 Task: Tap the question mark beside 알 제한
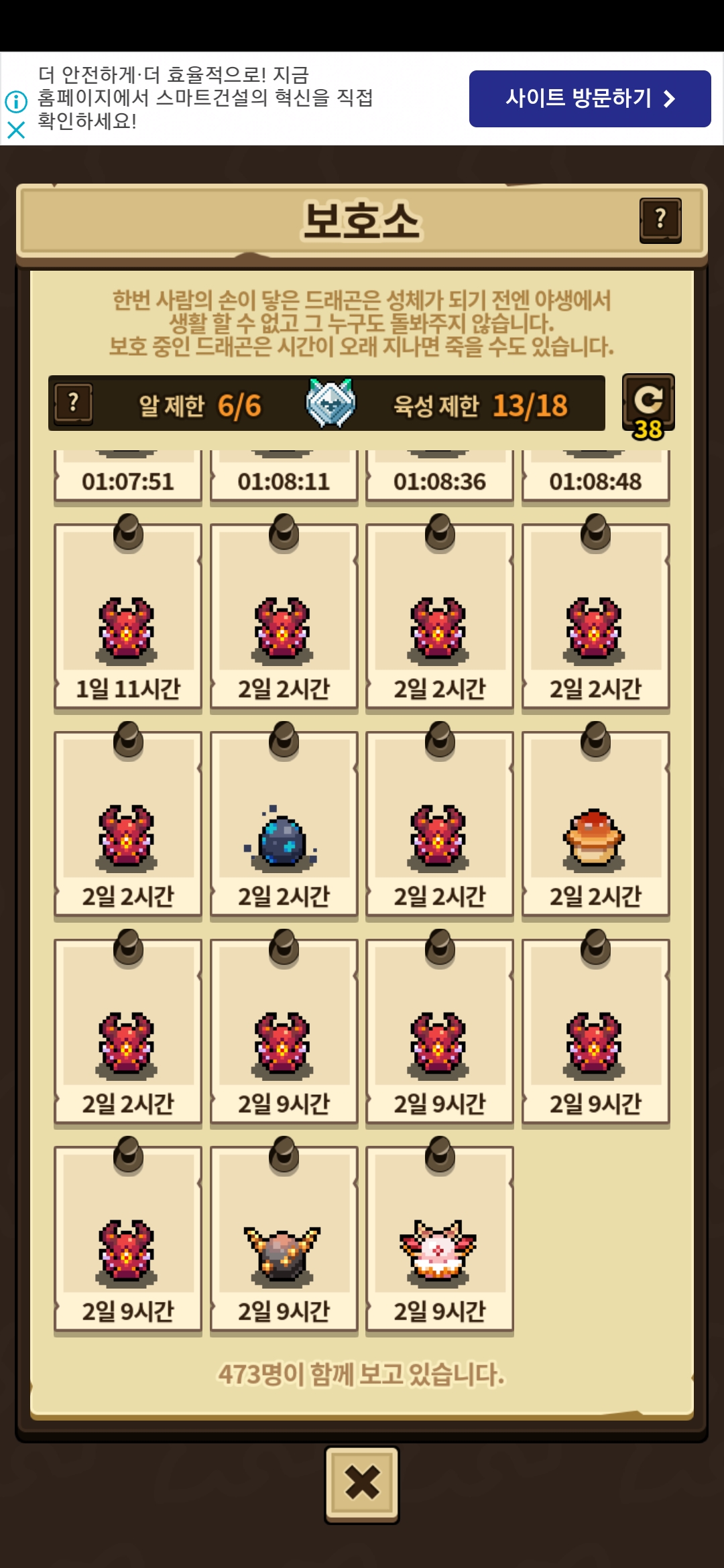click(73, 403)
